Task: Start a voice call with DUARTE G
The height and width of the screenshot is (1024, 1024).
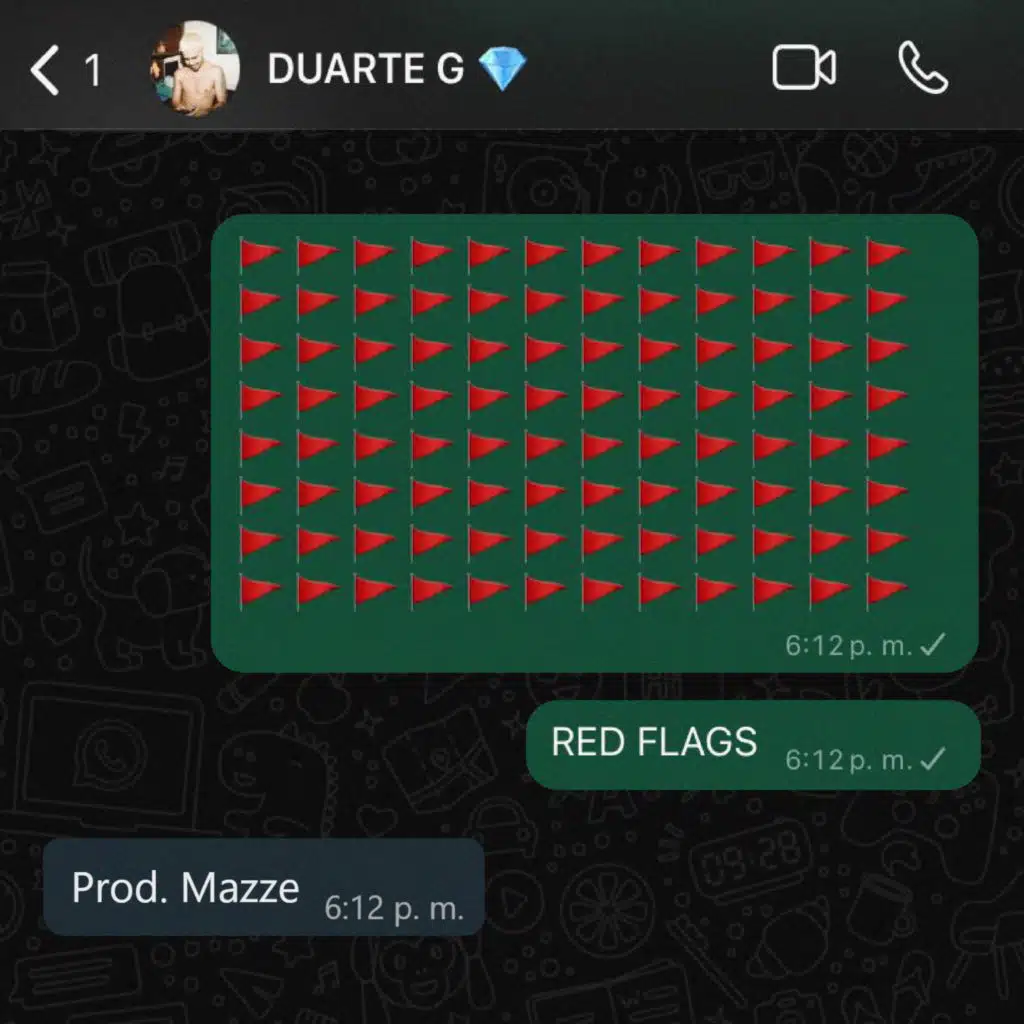Action: 923,68
